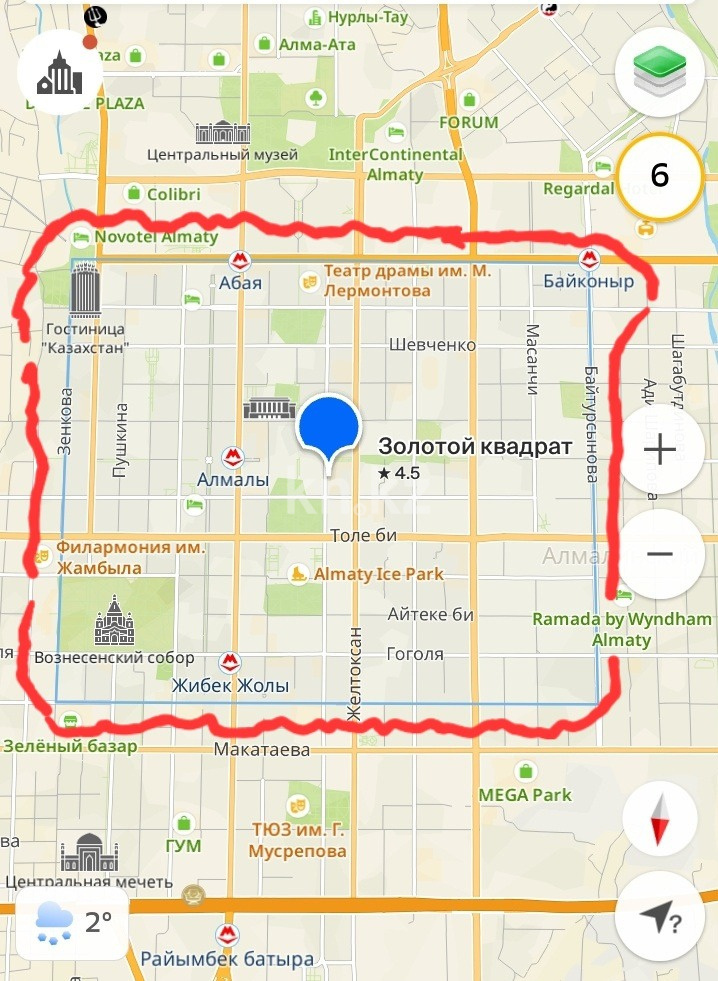The image size is (718, 981).
Task: Open the weather widget showing 2°
Action: click(73, 923)
